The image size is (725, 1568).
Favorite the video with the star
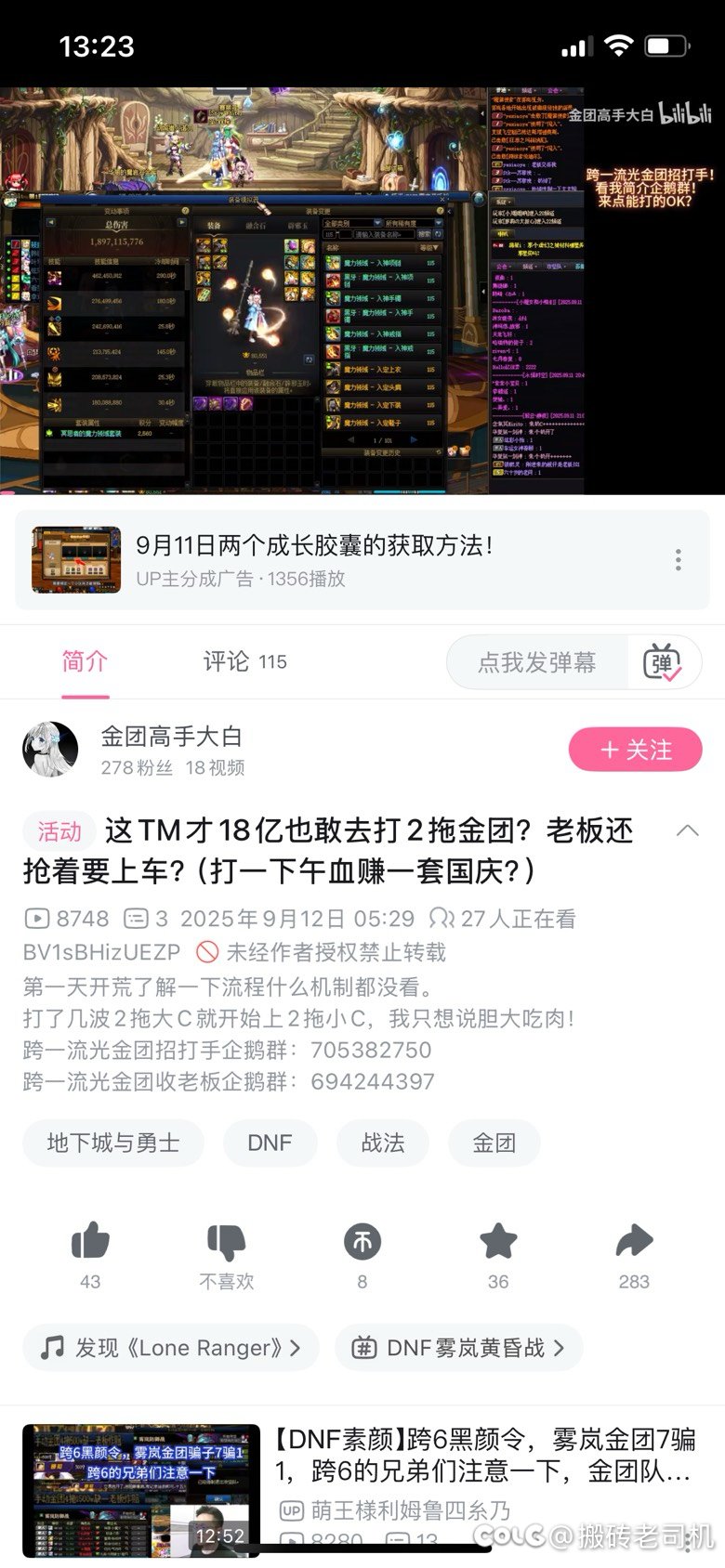click(498, 1242)
